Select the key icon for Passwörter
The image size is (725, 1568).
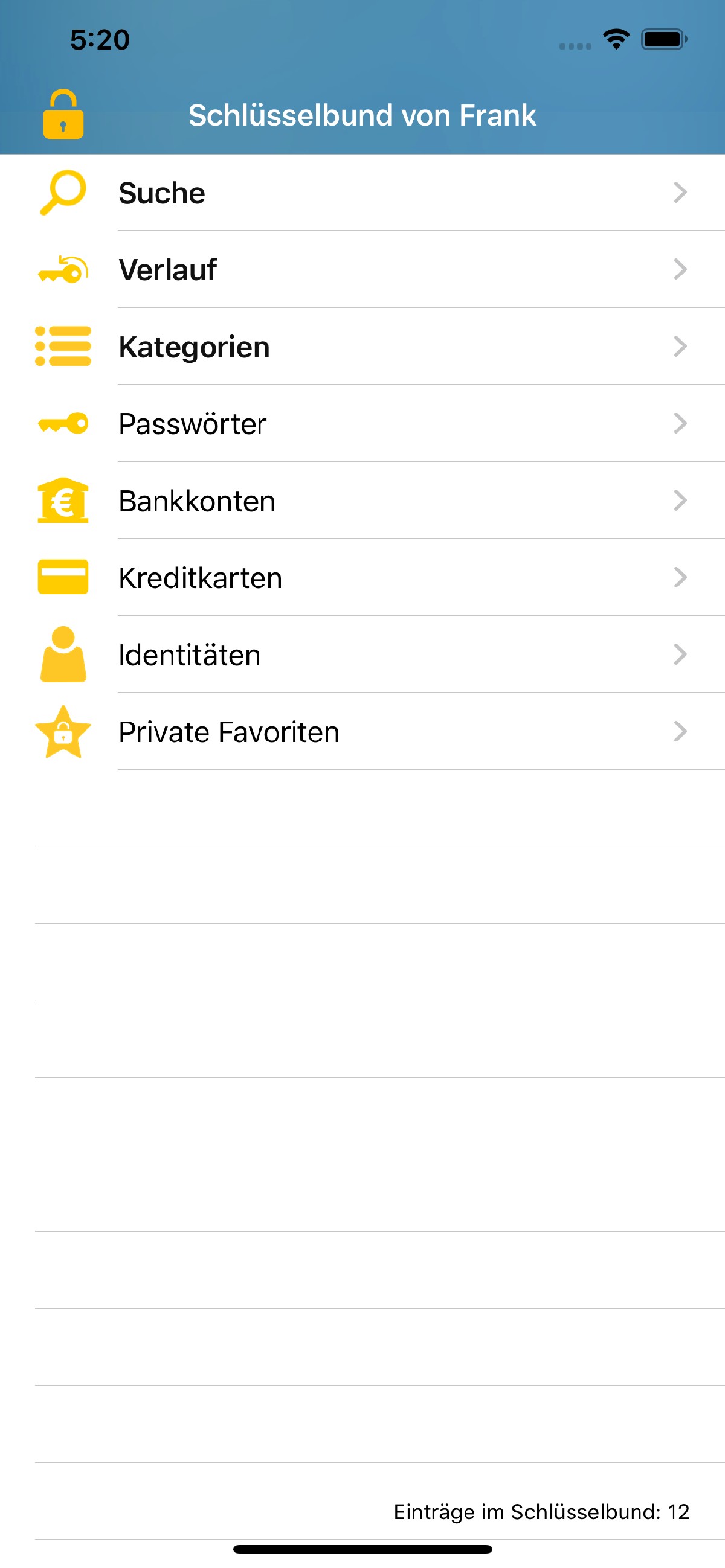63,424
